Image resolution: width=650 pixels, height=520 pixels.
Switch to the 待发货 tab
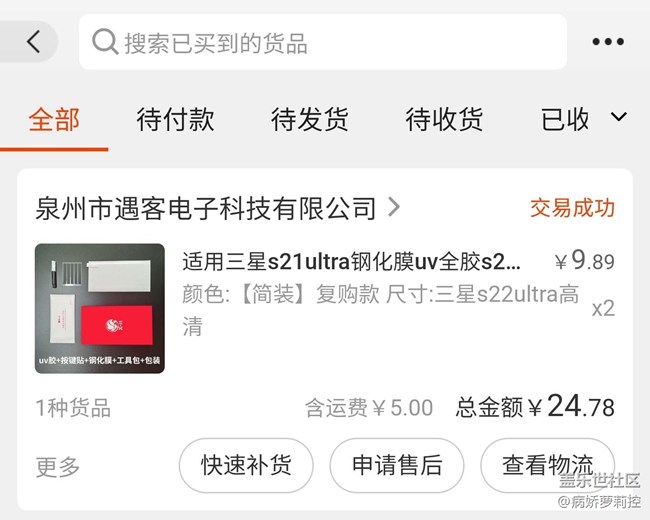[310, 120]
